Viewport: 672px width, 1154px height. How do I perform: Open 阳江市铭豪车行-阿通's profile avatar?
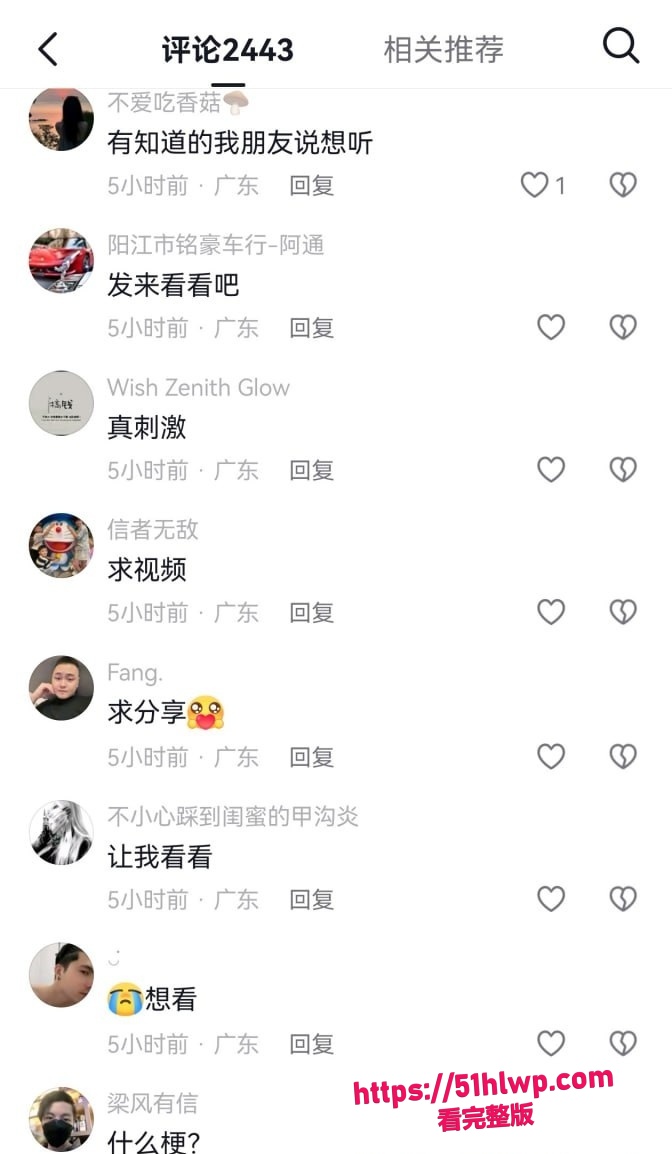(x=62, y=261)
